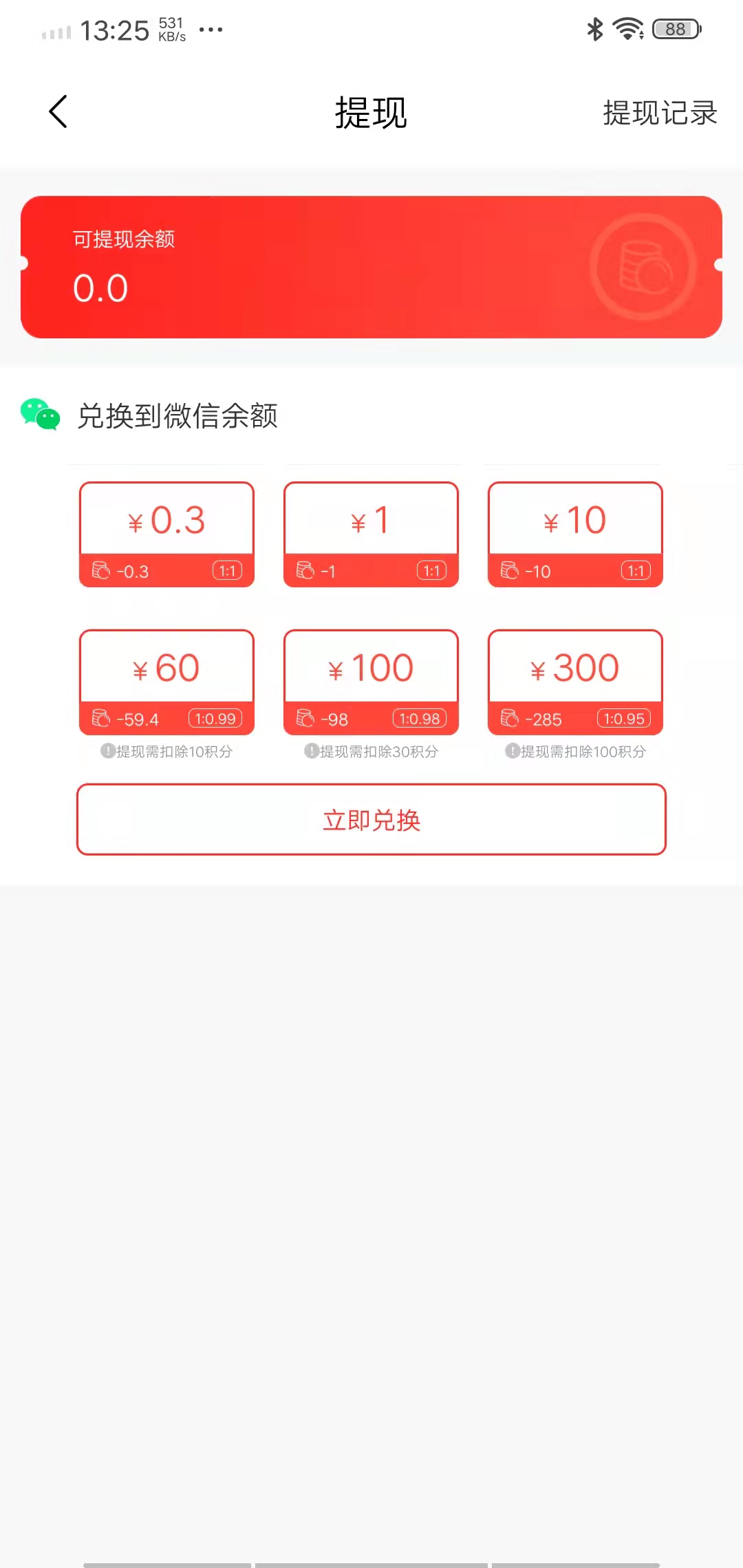Click the coin icon showing -10 deduction

tap(510, 569)
